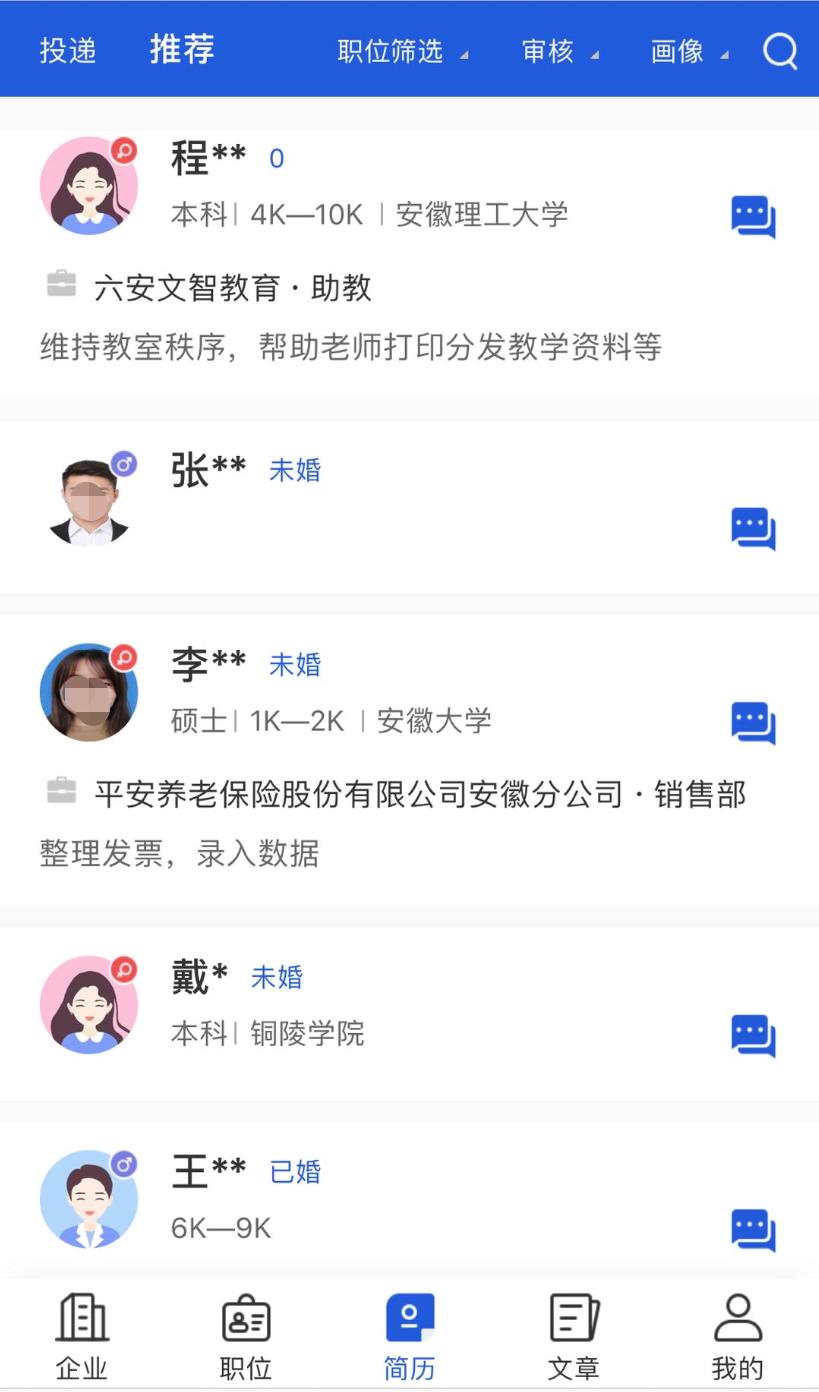The image size is (819, 1392).
Task: Open the search magnifier icon
Action: pyautogui.click(x=779, y=50)
